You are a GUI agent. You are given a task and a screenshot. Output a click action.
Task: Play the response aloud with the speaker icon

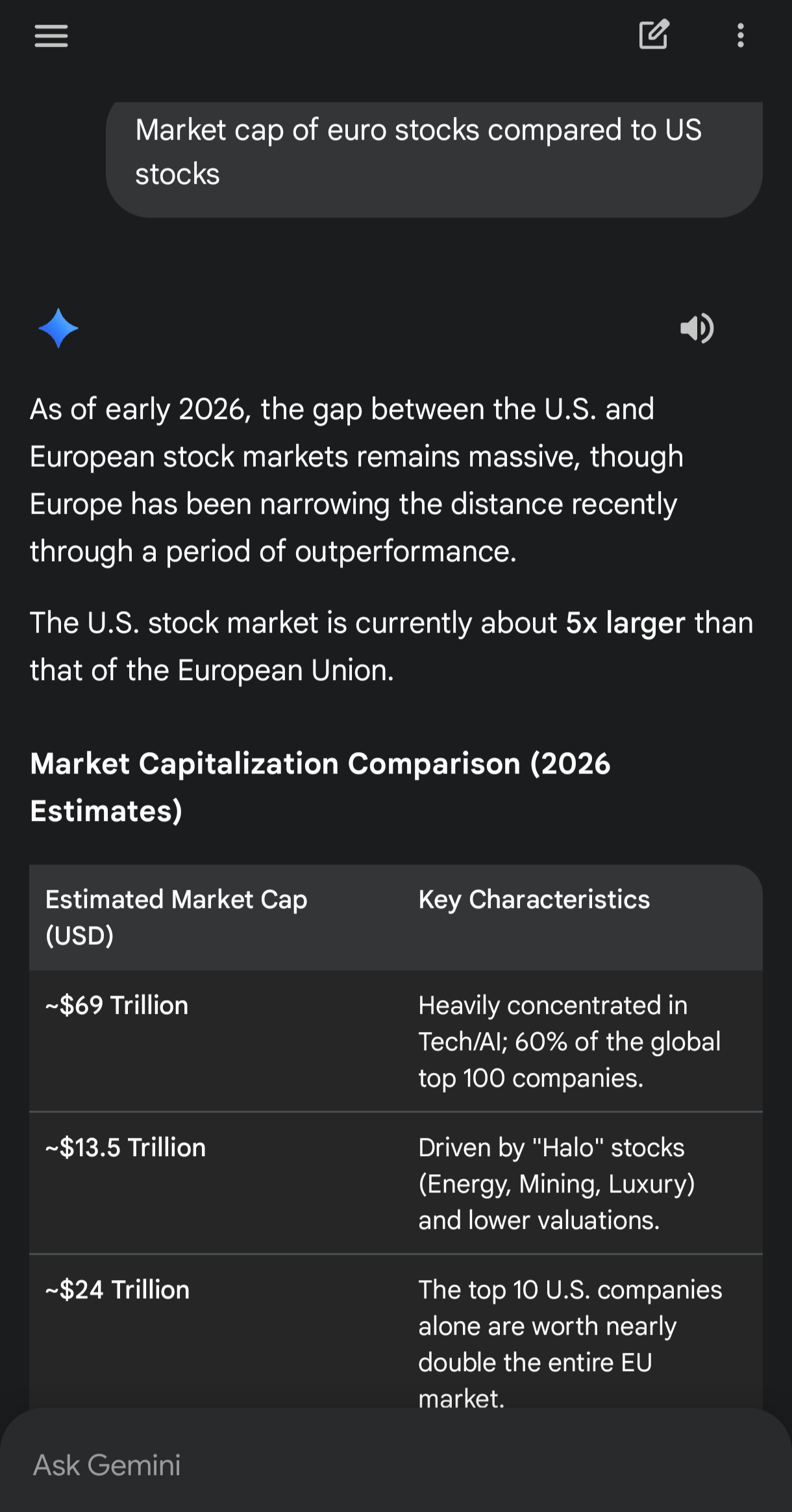pyautogui.click(x=697, y=328)
